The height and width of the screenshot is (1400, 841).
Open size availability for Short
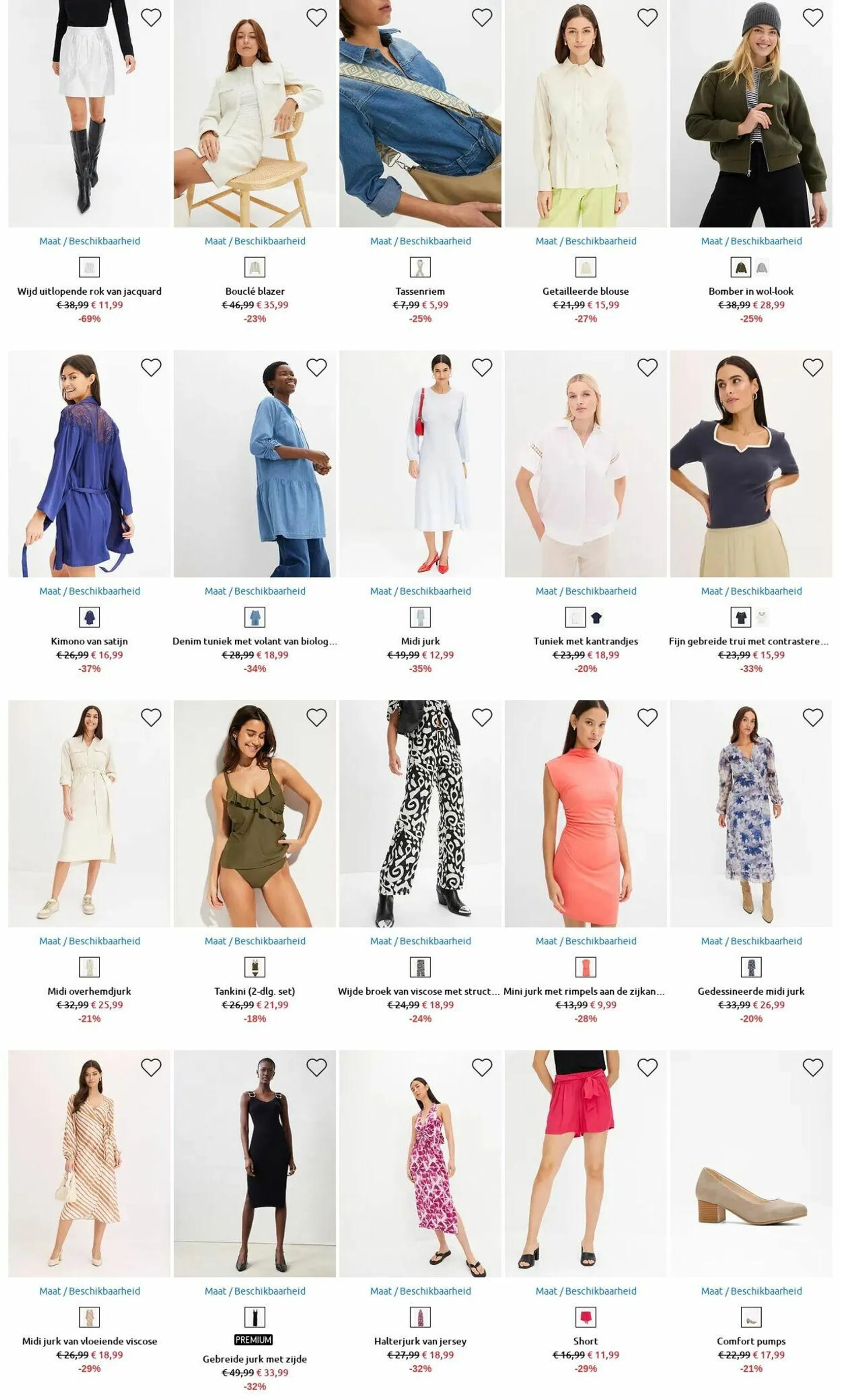(x=585, y=1291)
